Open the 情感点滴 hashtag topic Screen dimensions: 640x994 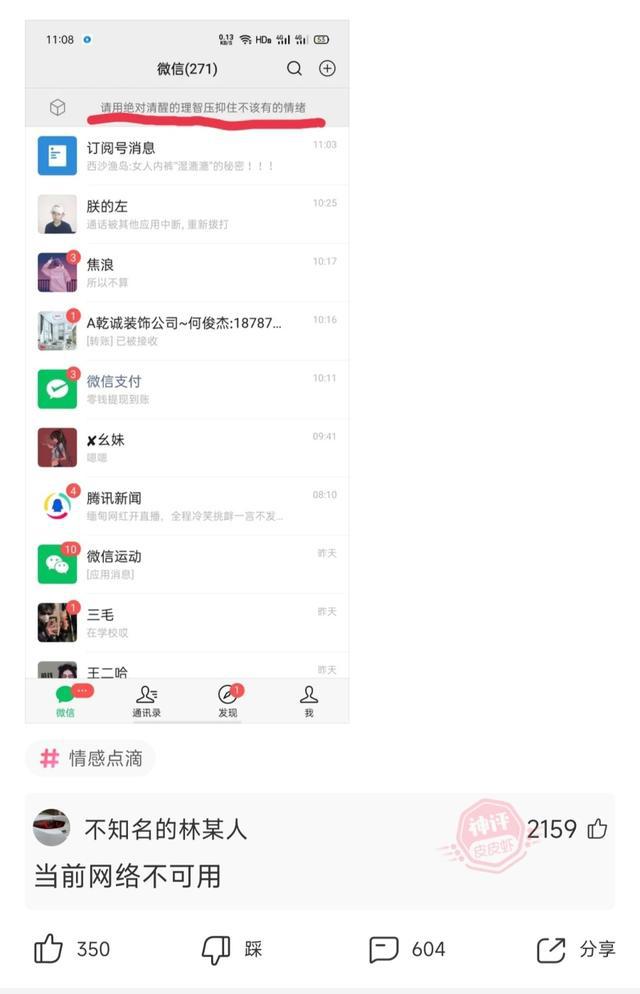coord(90,758)
